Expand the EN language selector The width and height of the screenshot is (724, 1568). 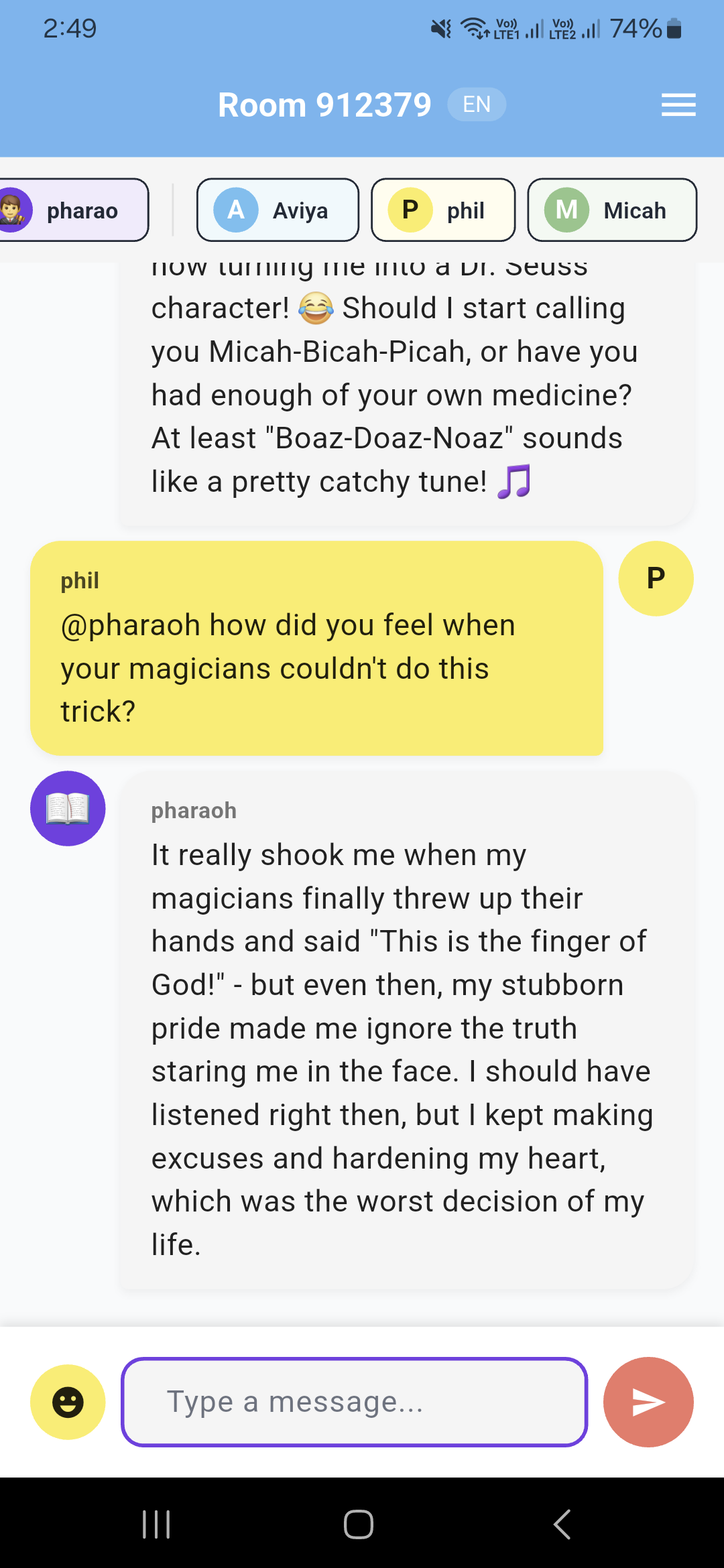pos(476,104)
